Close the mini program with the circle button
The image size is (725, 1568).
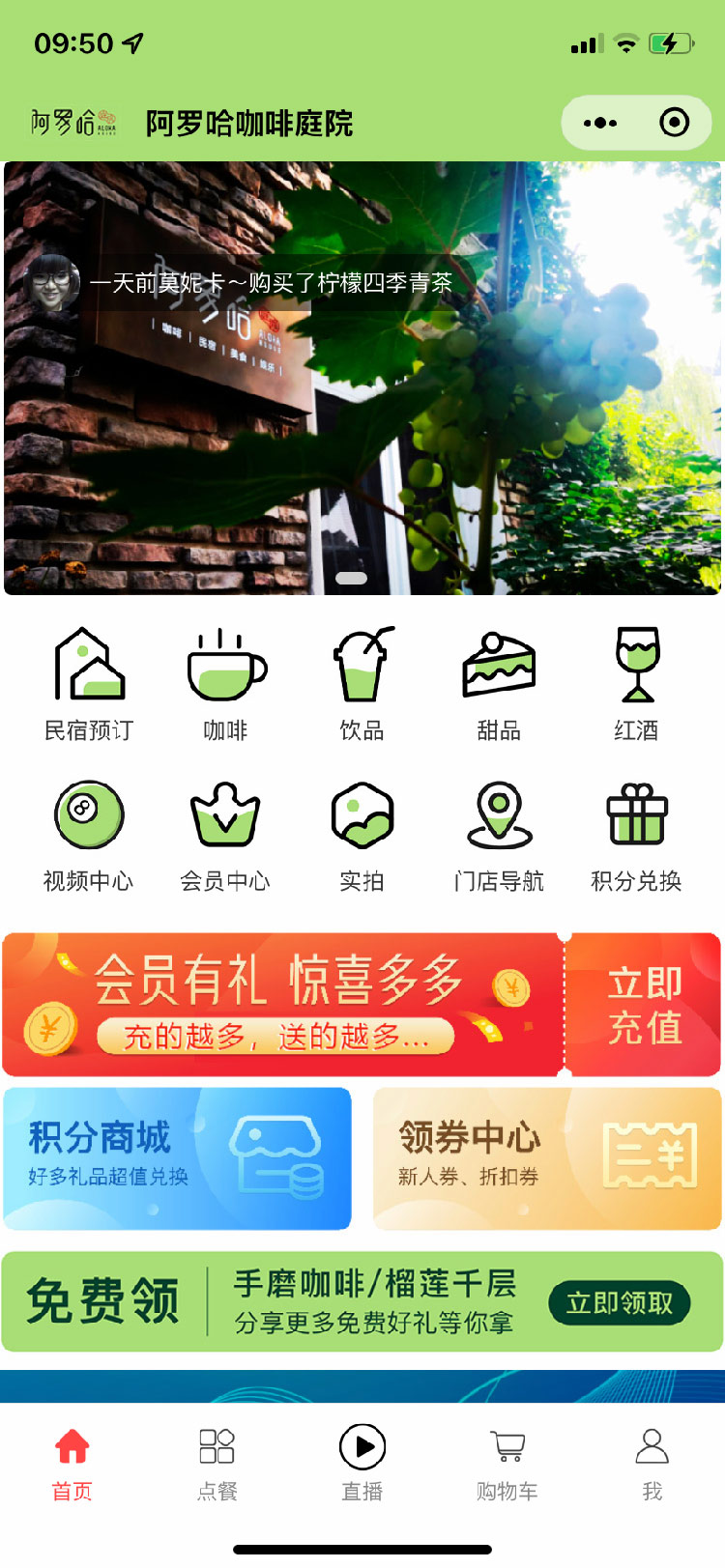tap(674, 123)
